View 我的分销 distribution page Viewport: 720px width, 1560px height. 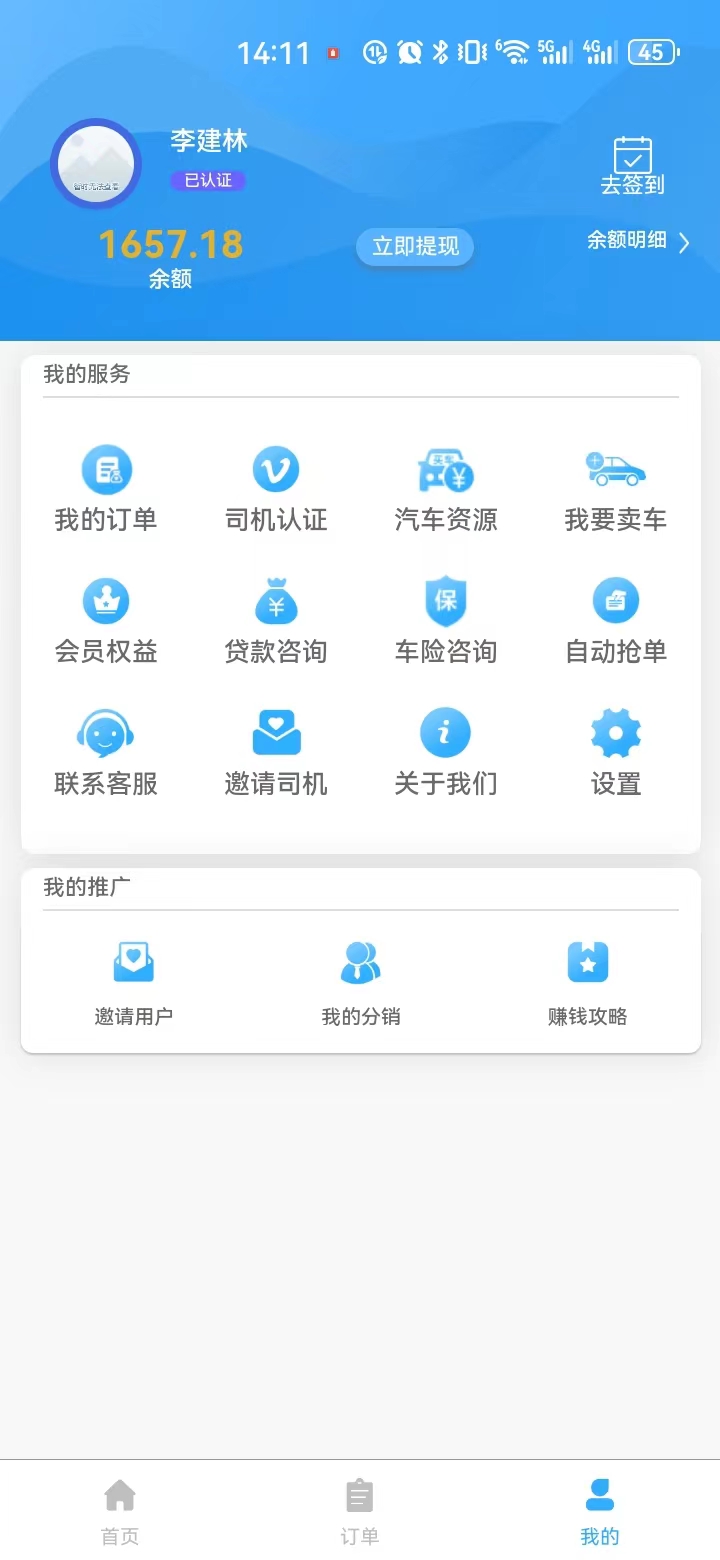click(x=361, y=982)
